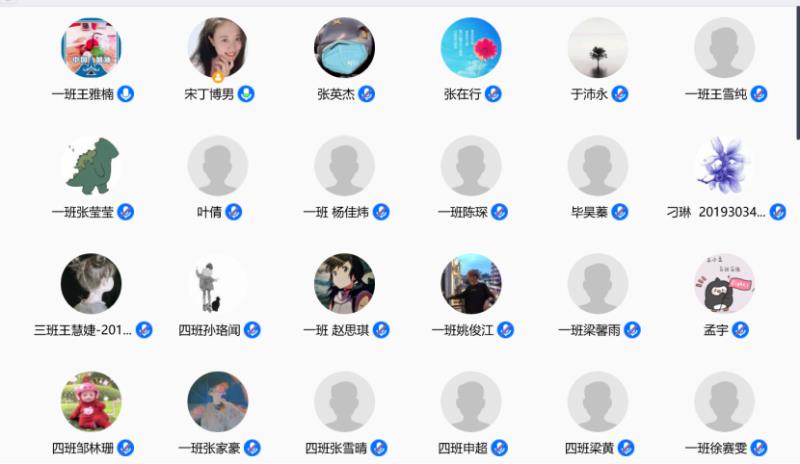Tap participant 一班梁馨雨

tap(598, 284)
